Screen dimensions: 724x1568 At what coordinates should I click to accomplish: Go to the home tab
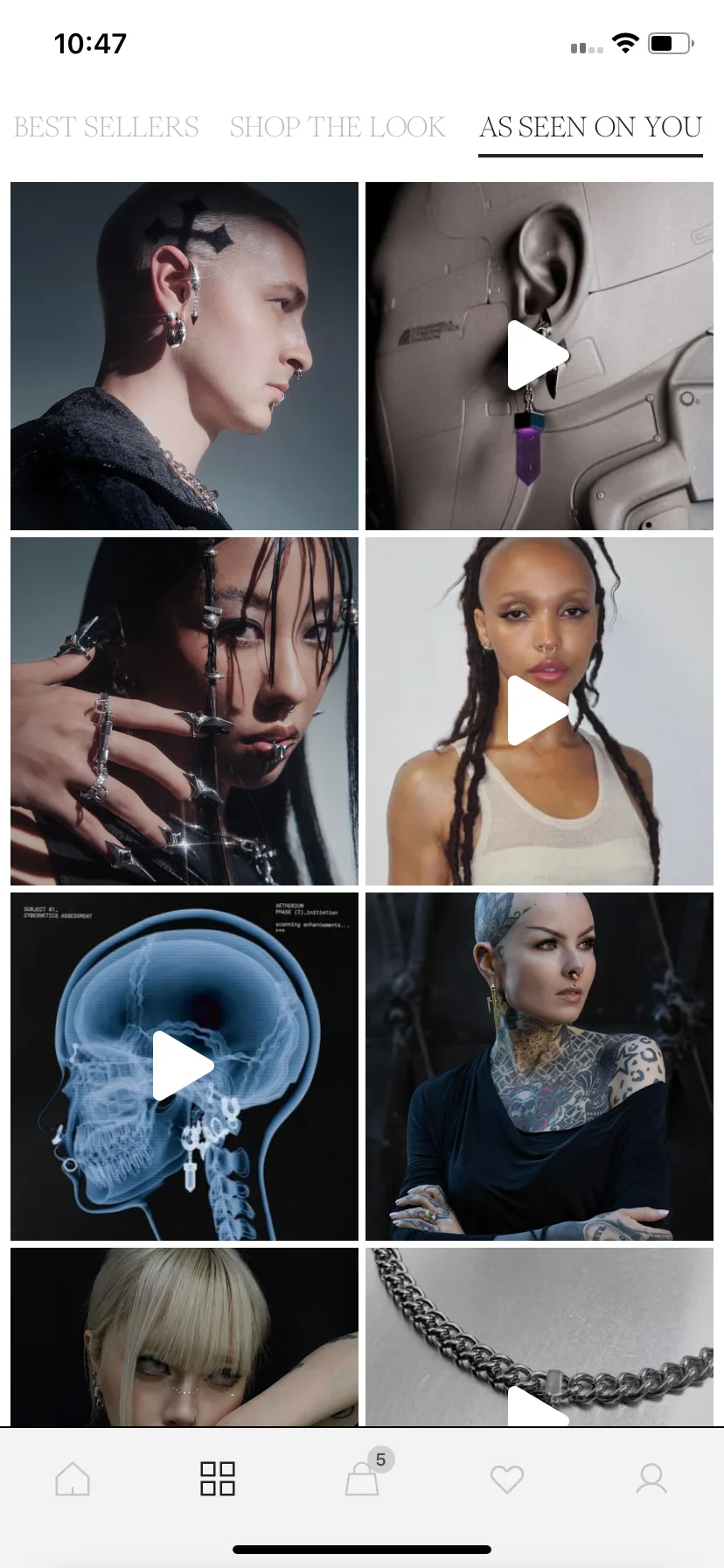point(73,1479)
